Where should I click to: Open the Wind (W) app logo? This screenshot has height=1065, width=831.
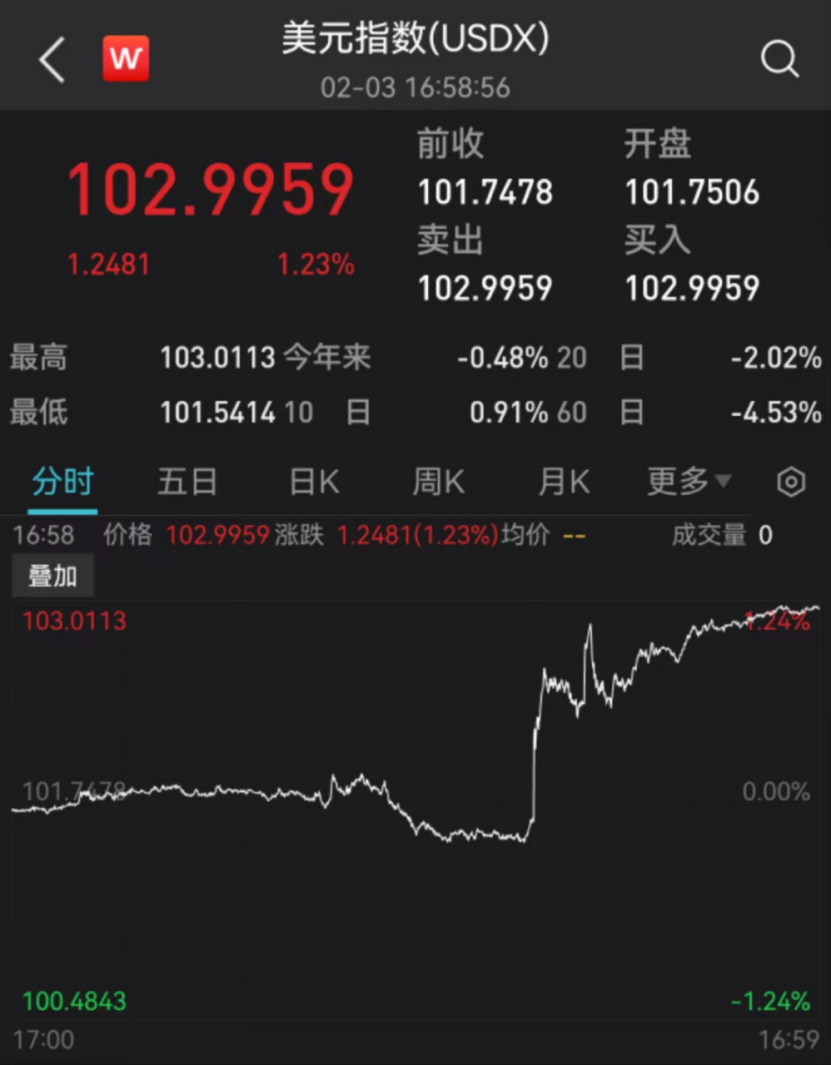[x=126, y=59]
